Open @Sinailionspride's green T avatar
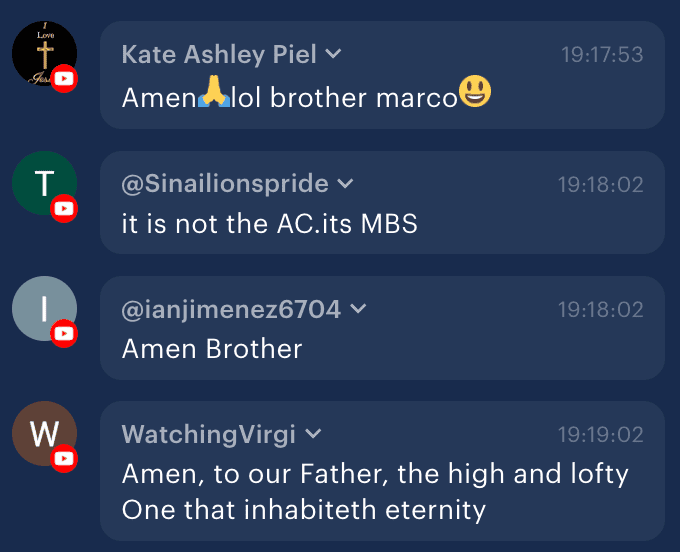 44,184
